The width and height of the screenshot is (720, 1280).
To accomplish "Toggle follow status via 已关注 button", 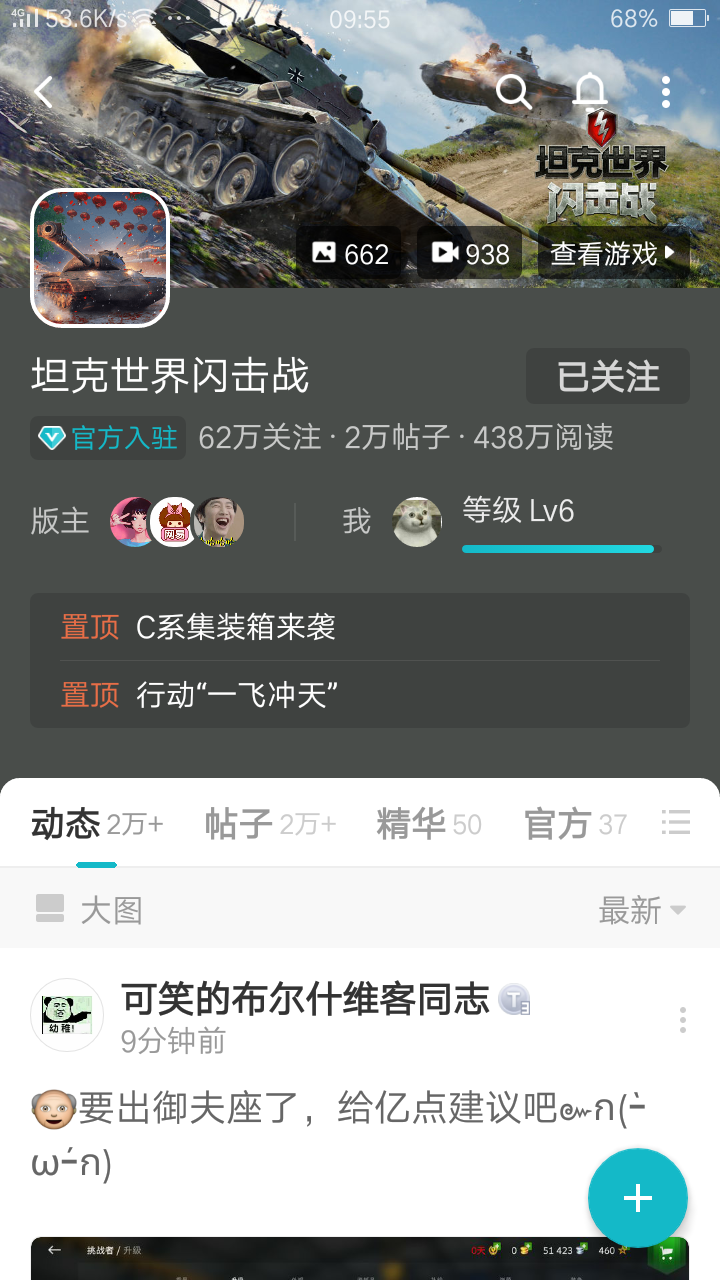I will pyautogui.click(x=607, y=375).
